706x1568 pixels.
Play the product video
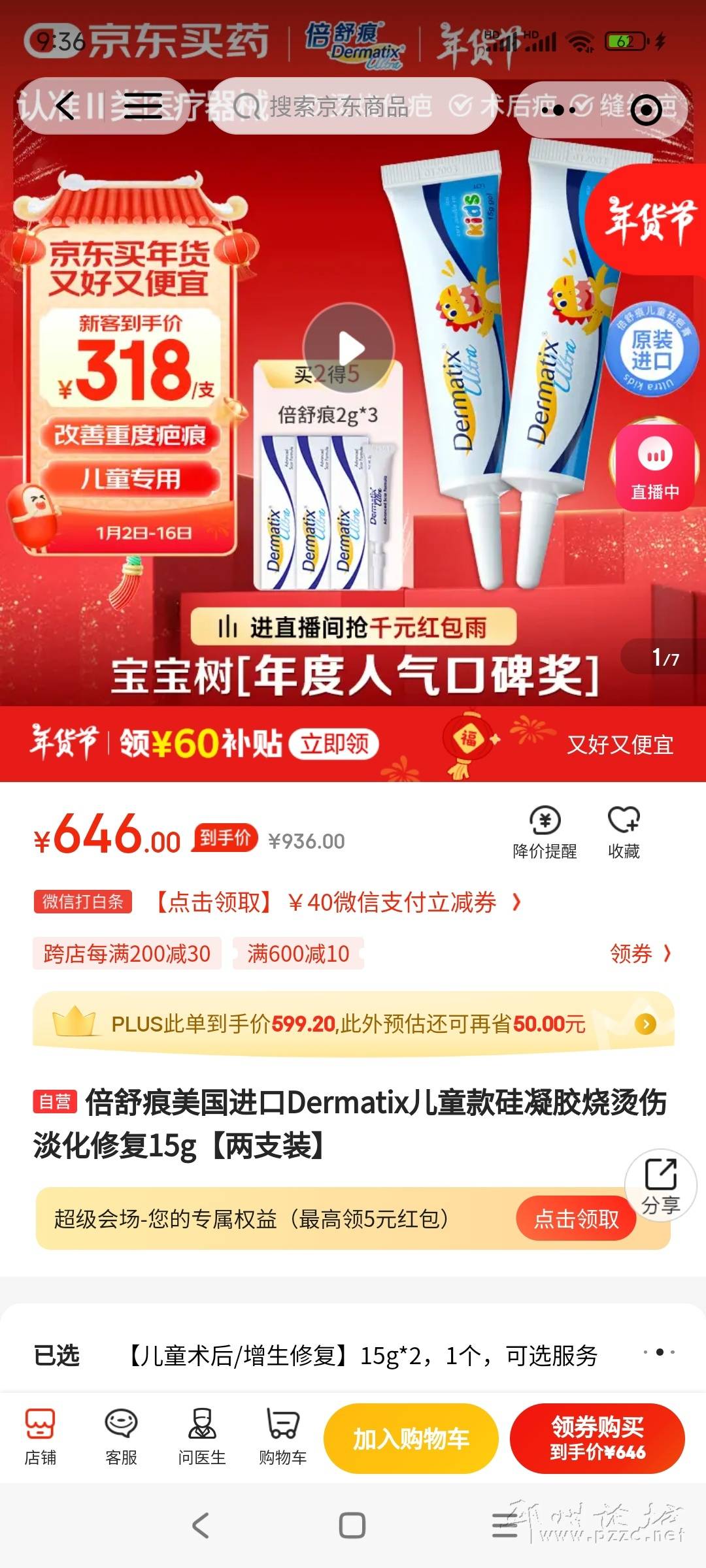click(x=349, y=348)
